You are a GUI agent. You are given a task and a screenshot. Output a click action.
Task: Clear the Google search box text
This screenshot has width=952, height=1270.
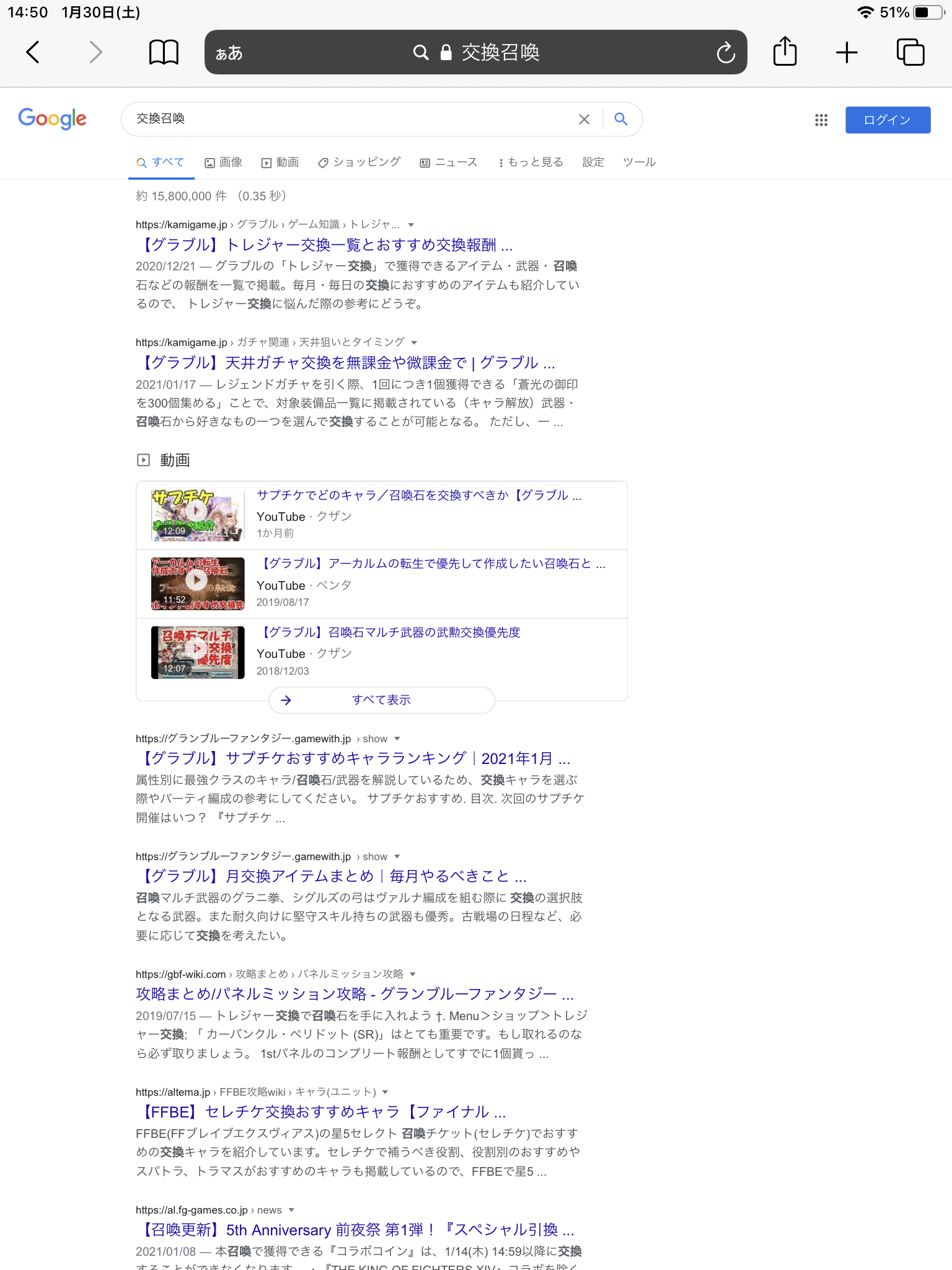584,119
